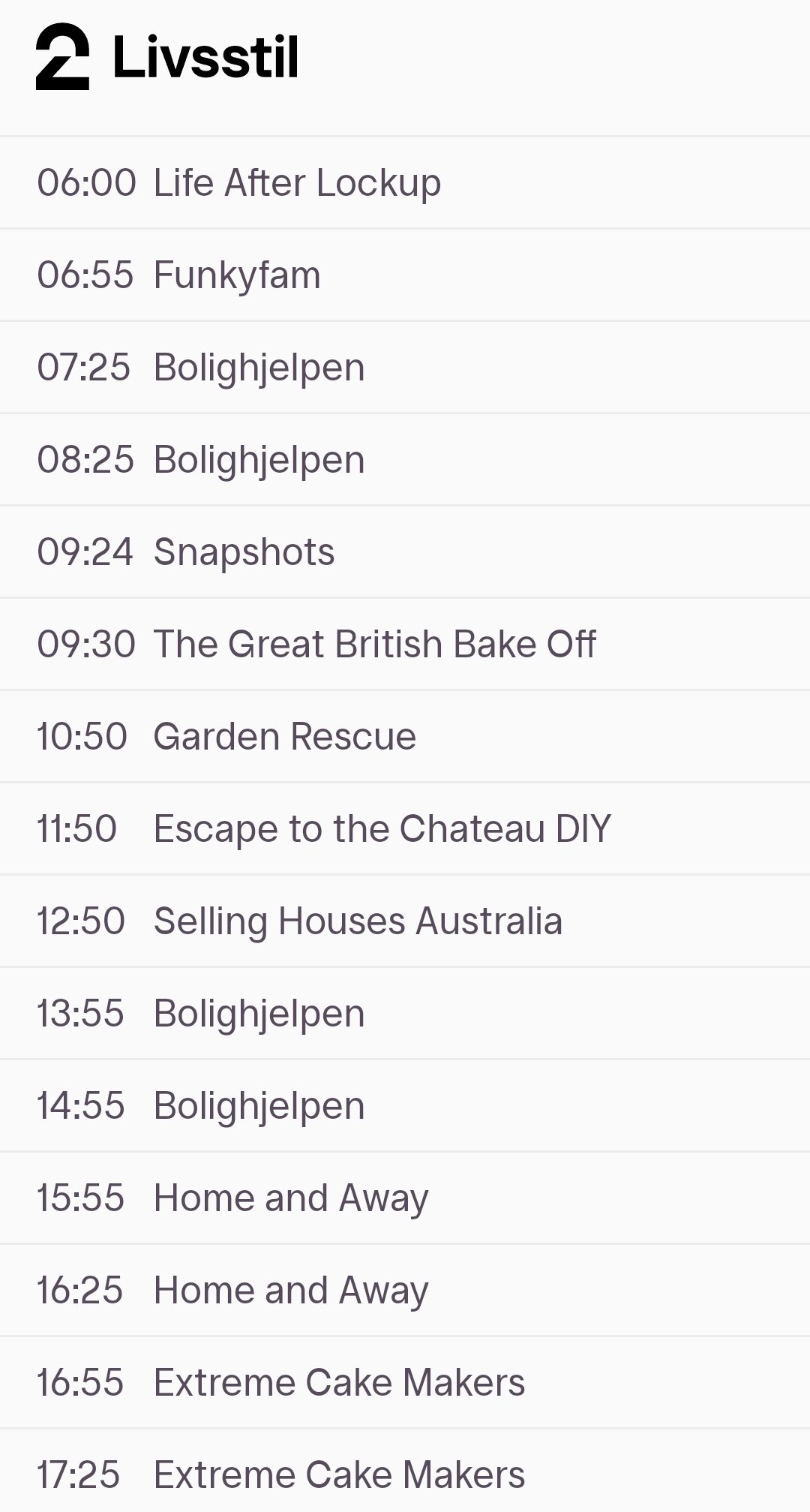
Task: View Snapshots at 09:24
Action: [x=405, y=552]
